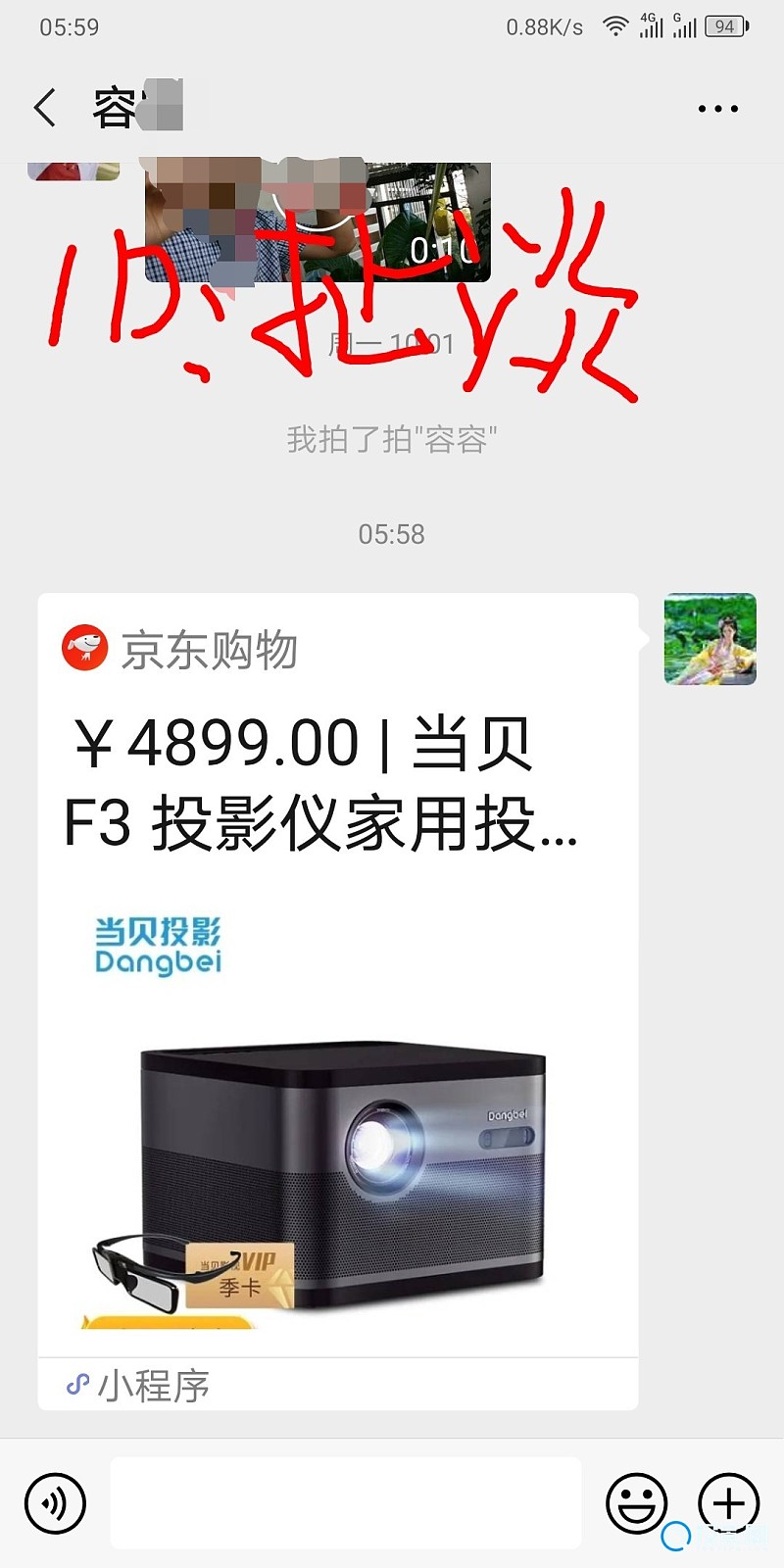784x1568 pixels.
Task: Open the 京东购物 projector mini program card
Action: coord(338,1000)
